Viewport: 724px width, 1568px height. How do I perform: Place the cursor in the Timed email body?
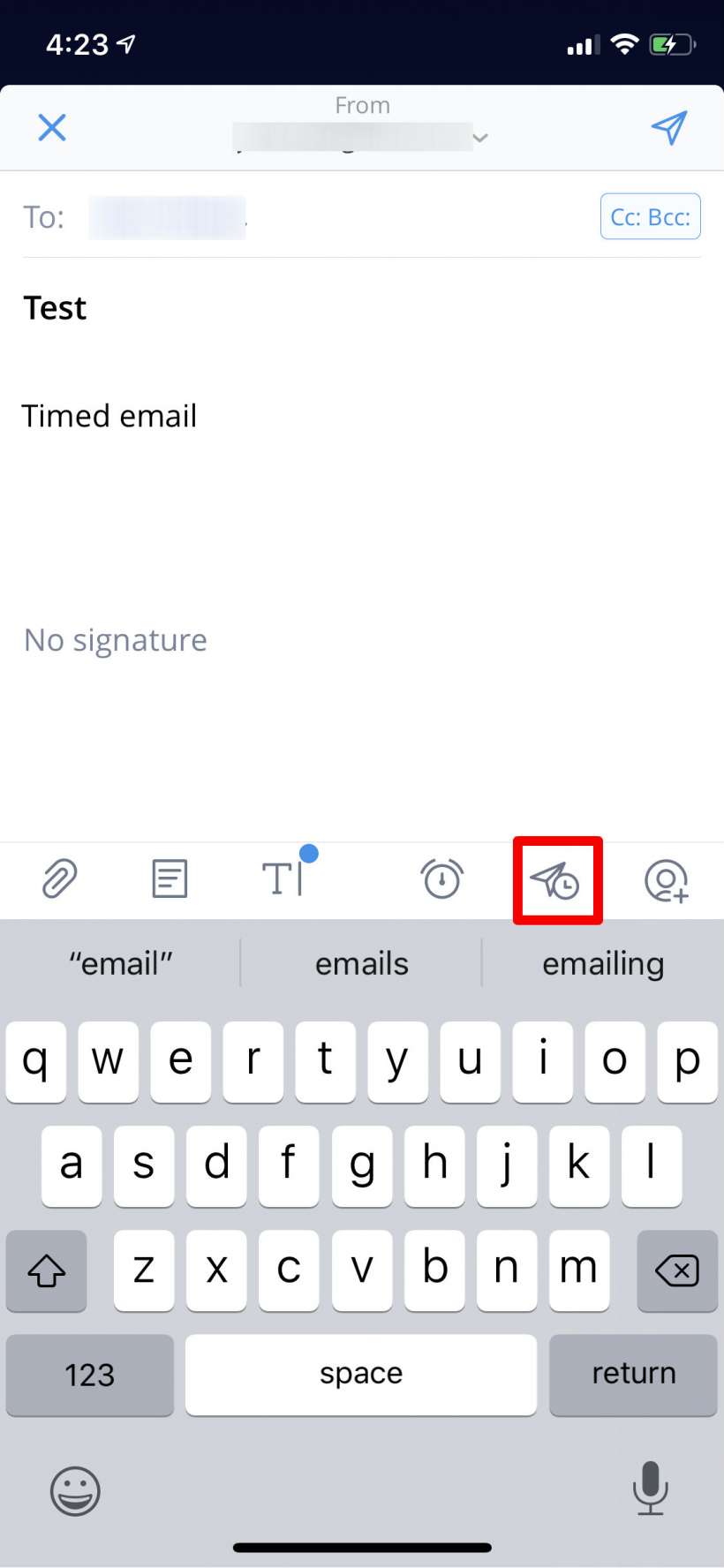coord(109,416)
